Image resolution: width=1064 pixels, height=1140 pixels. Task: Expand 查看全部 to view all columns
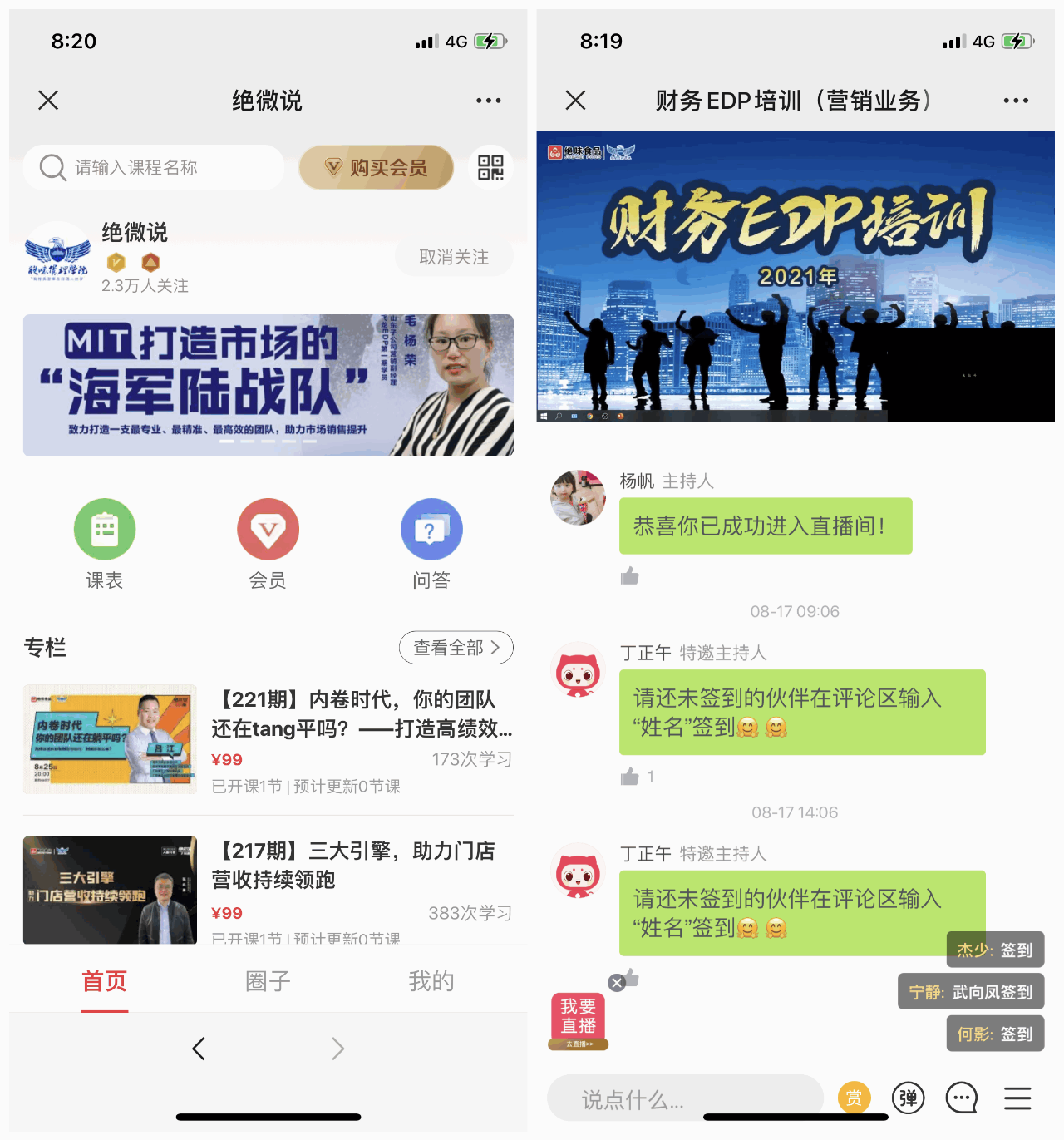456,648
